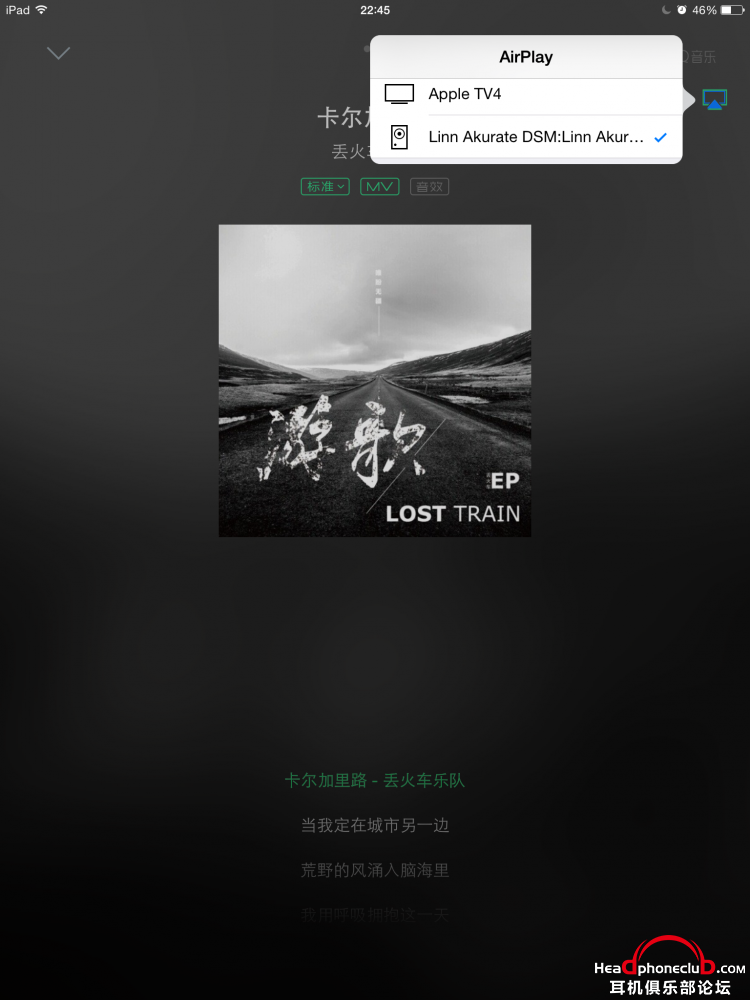Open the 音效 sound effects option

coord(429,186)
